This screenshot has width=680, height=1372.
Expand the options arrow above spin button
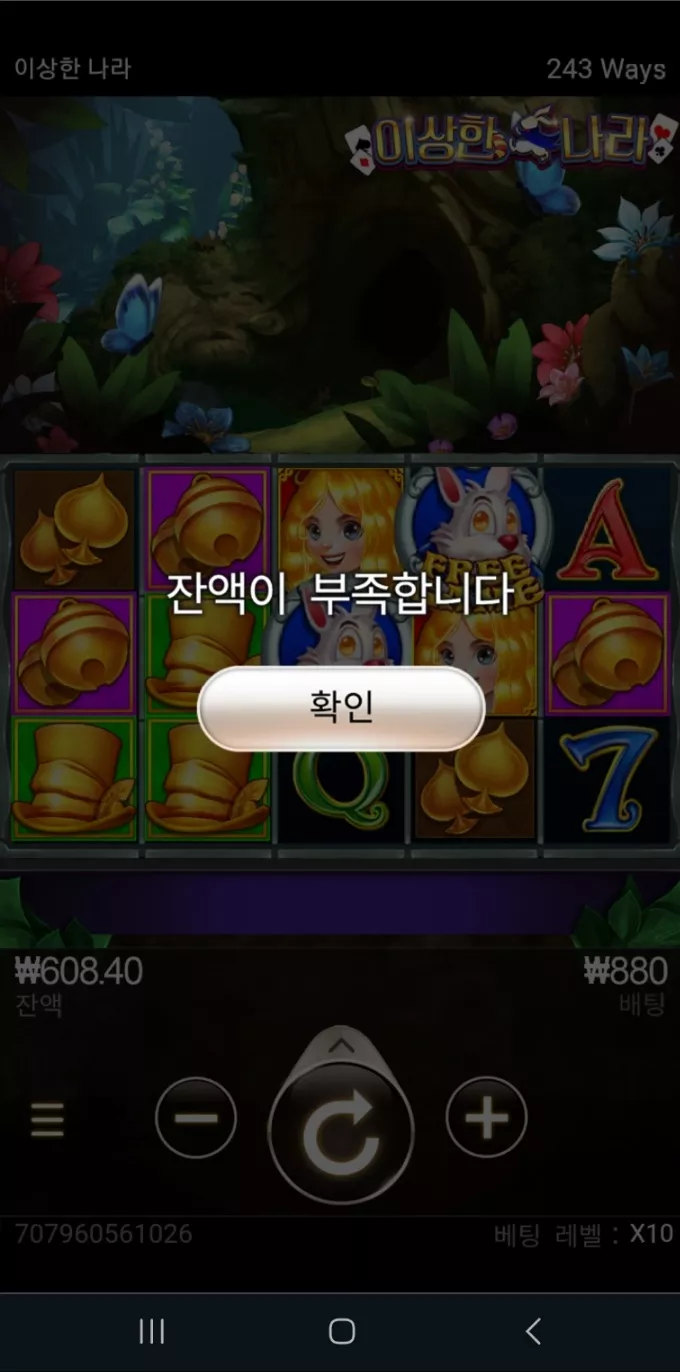[x=341, y=1045]
